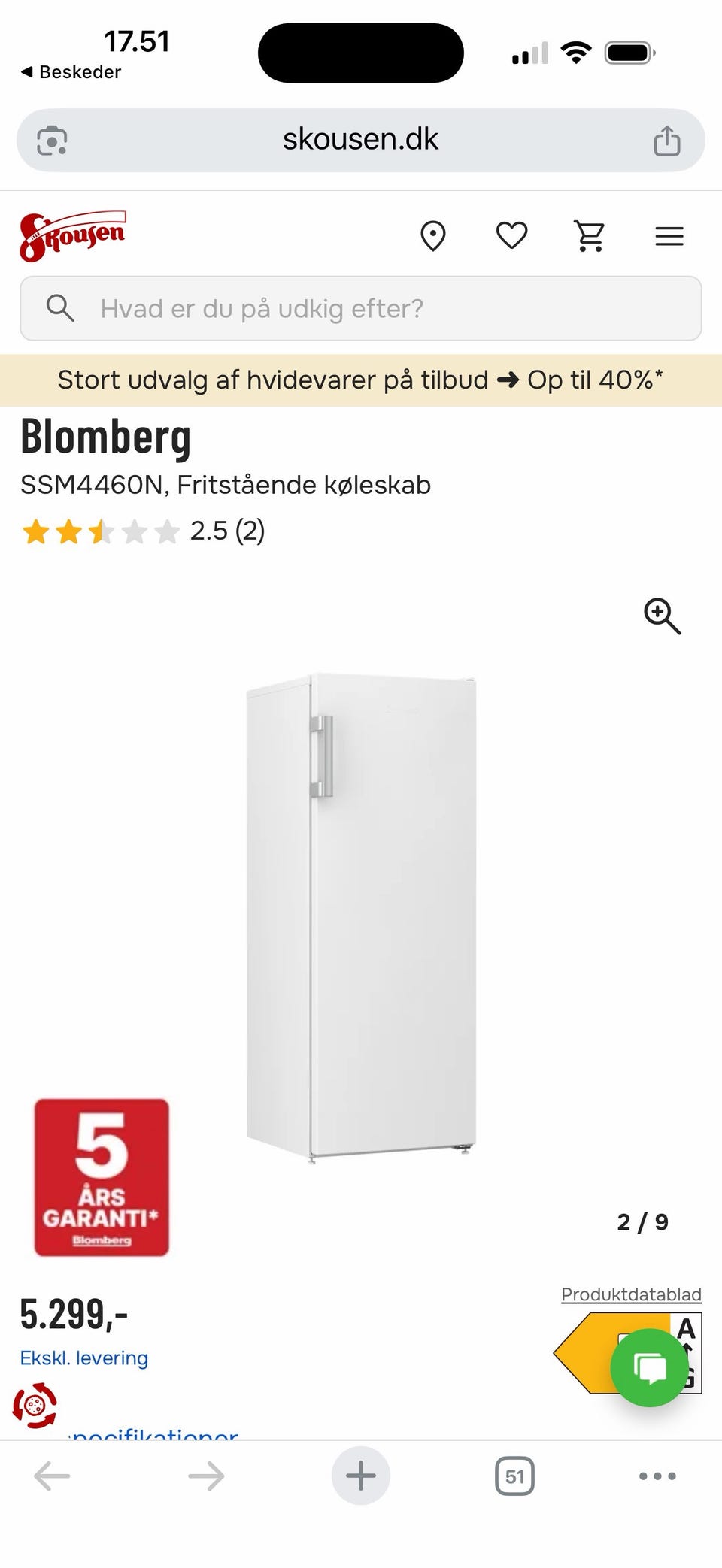
Task: Open the hamburger menu
Action: 669,236
